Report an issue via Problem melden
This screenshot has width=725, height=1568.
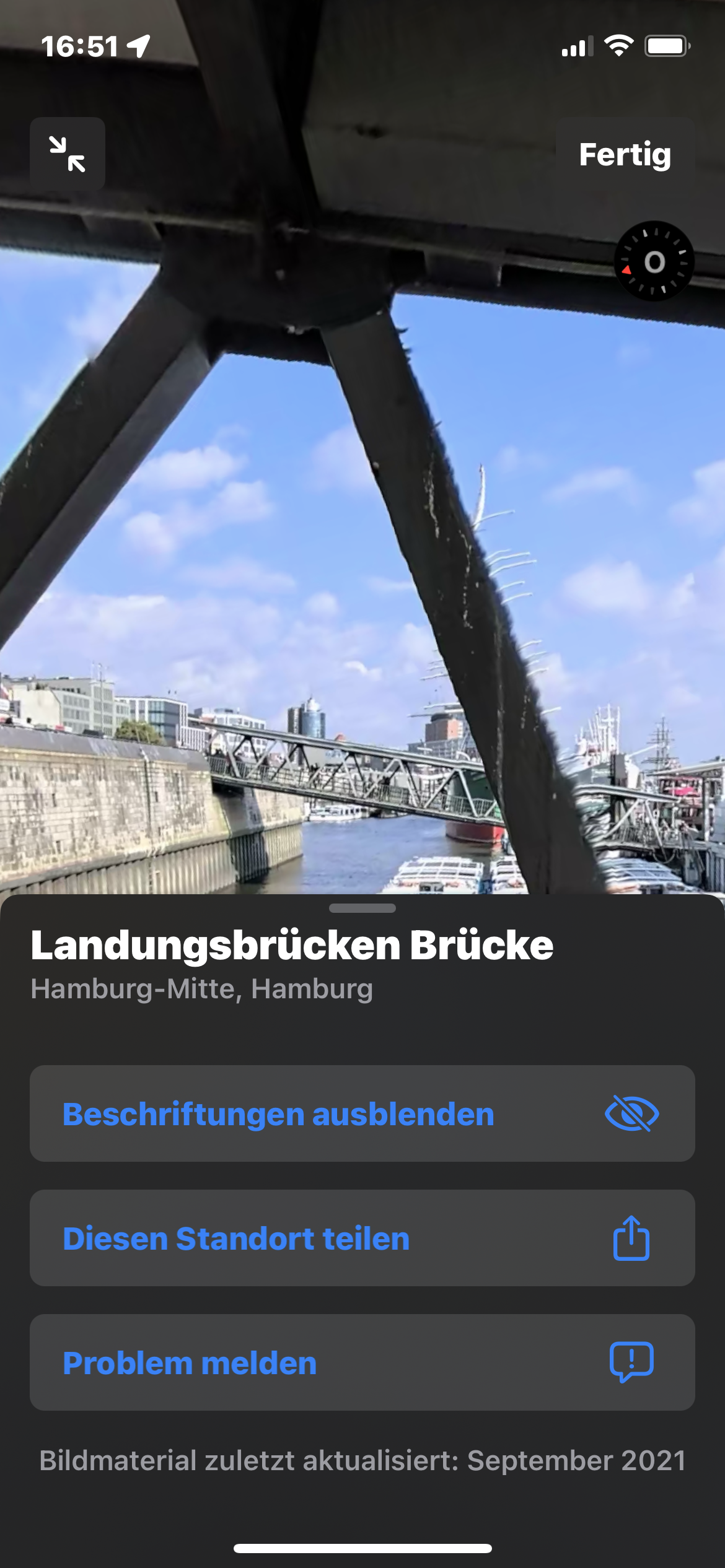[362, 1362]
